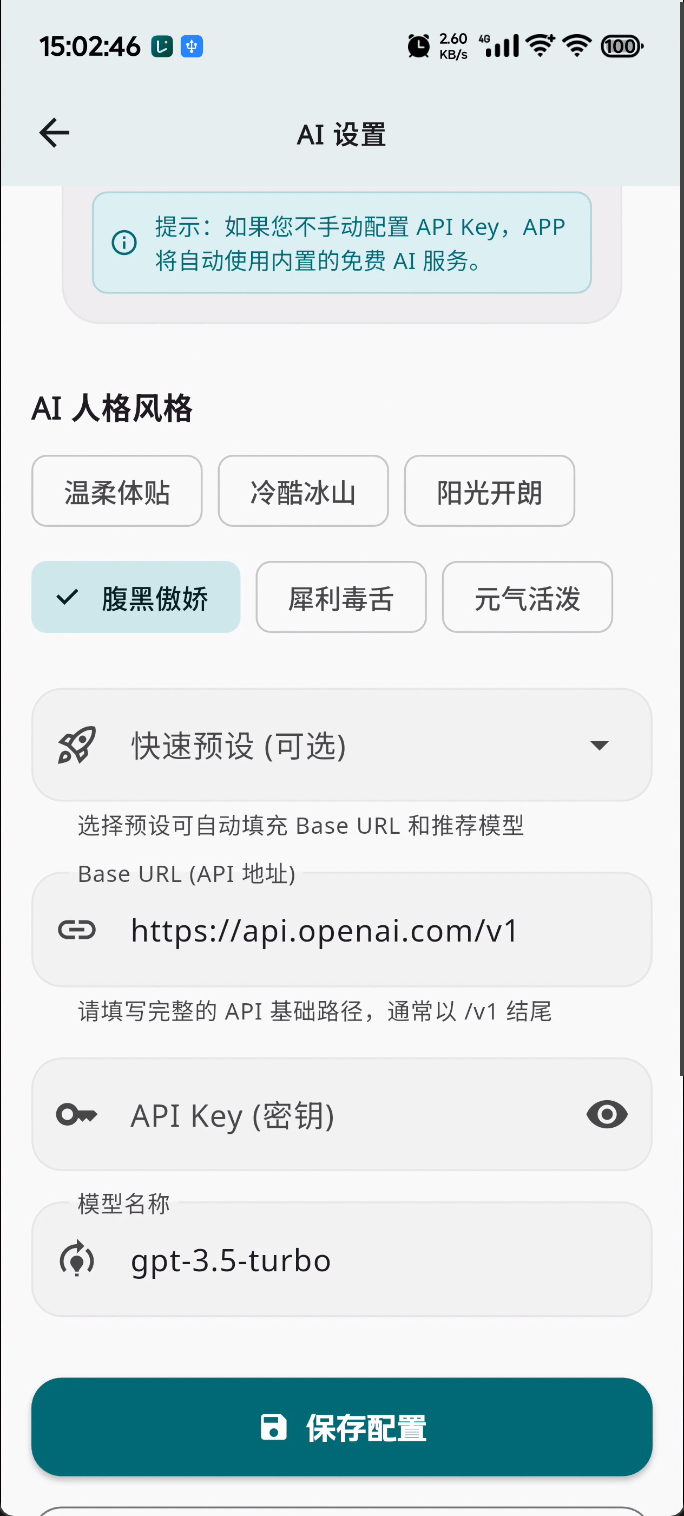Deselect the 腹黑傲娇 chip

click(x=136, y=598)
